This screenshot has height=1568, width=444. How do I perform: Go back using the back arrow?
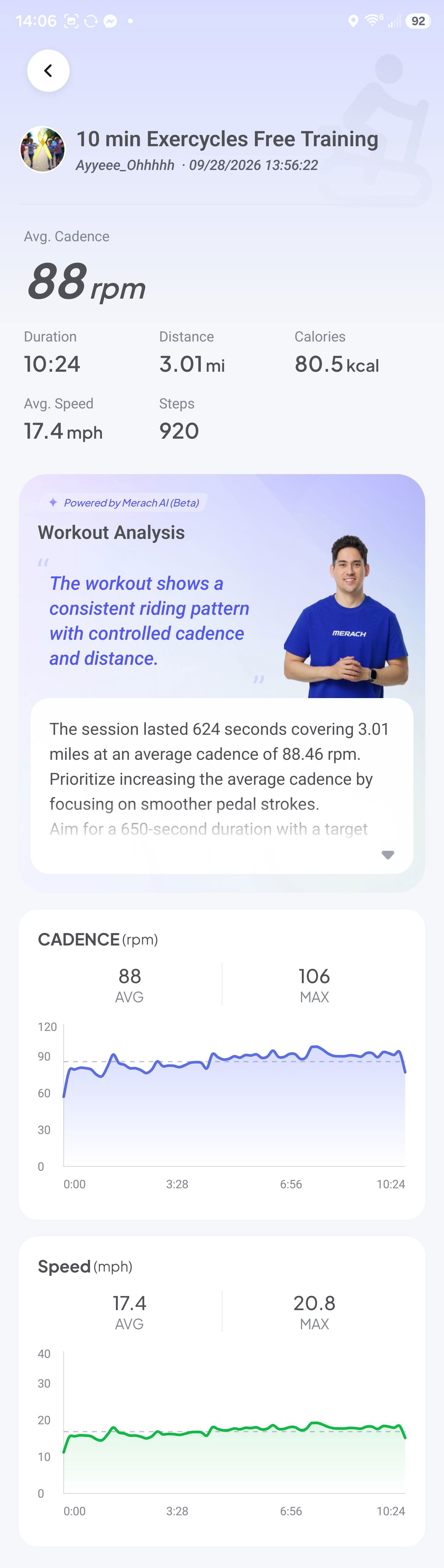click(48, 71)
